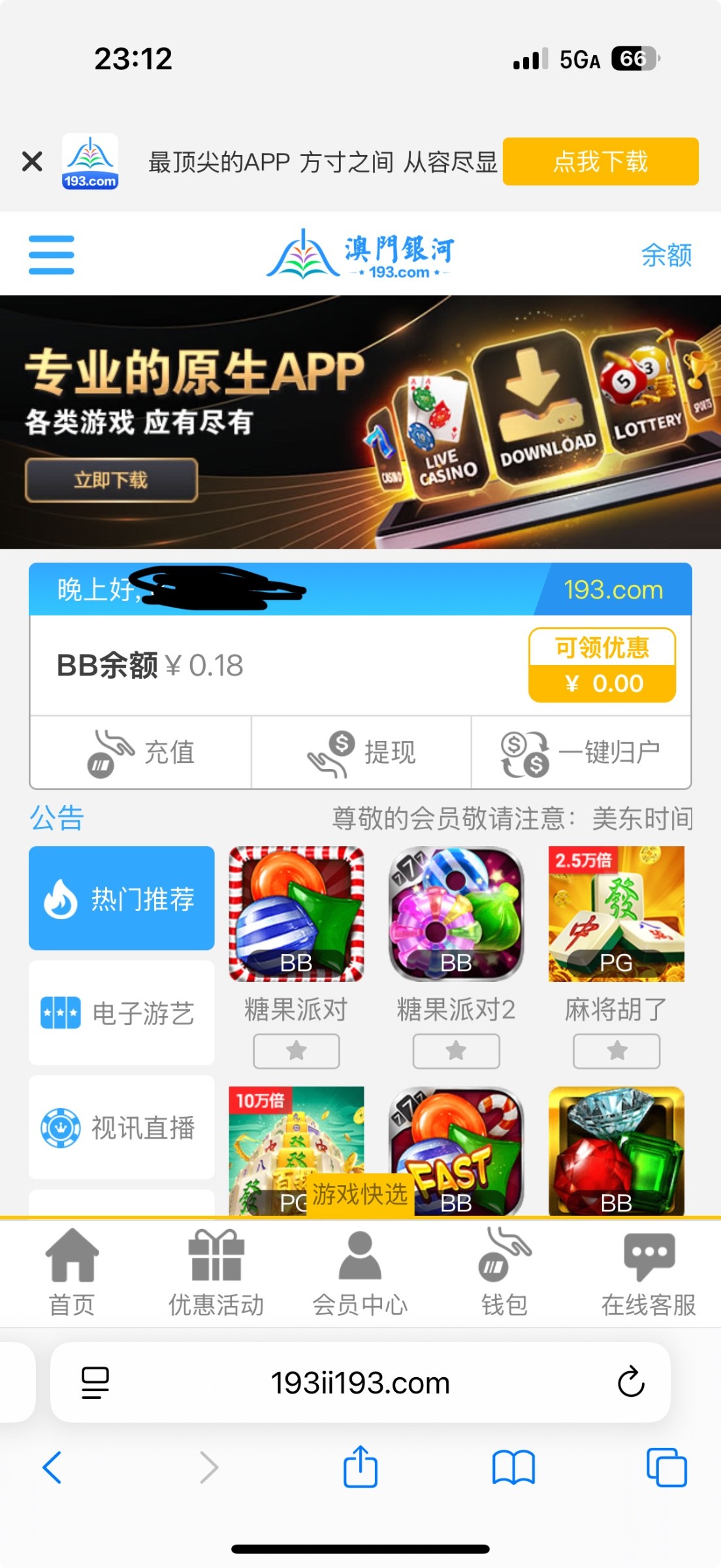721x1568 pixels.
Task: Favorite the 麻将胡了 game with the star
Action: (x=617, y=1051)
